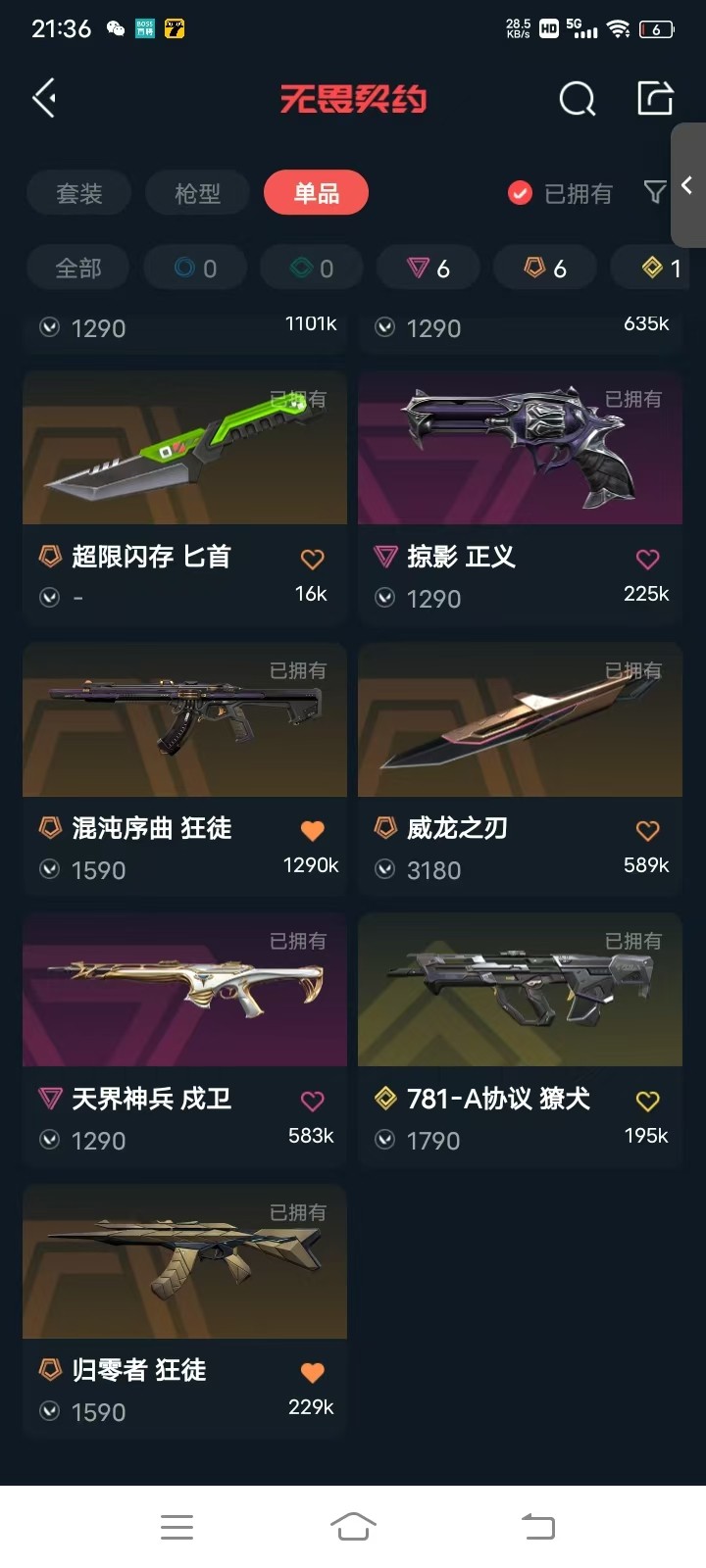Select the 单品 tab
Image resolution: width=706 pixels, height=1568 pixels.
point(316,193)
